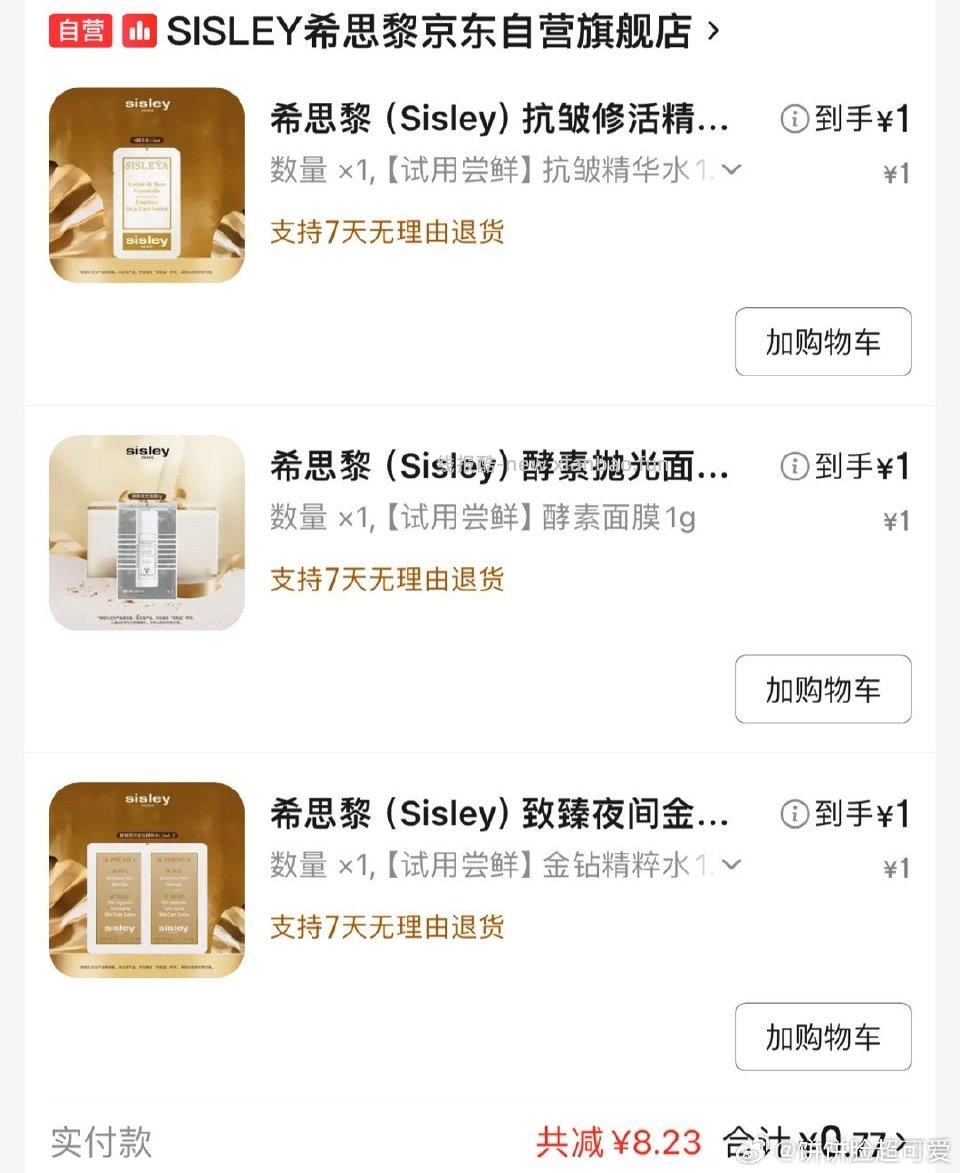Click 加购物车 for the 致臻夜间金 item
This screenshot has height=1173, width=960.
click(x=822, y=1037)
